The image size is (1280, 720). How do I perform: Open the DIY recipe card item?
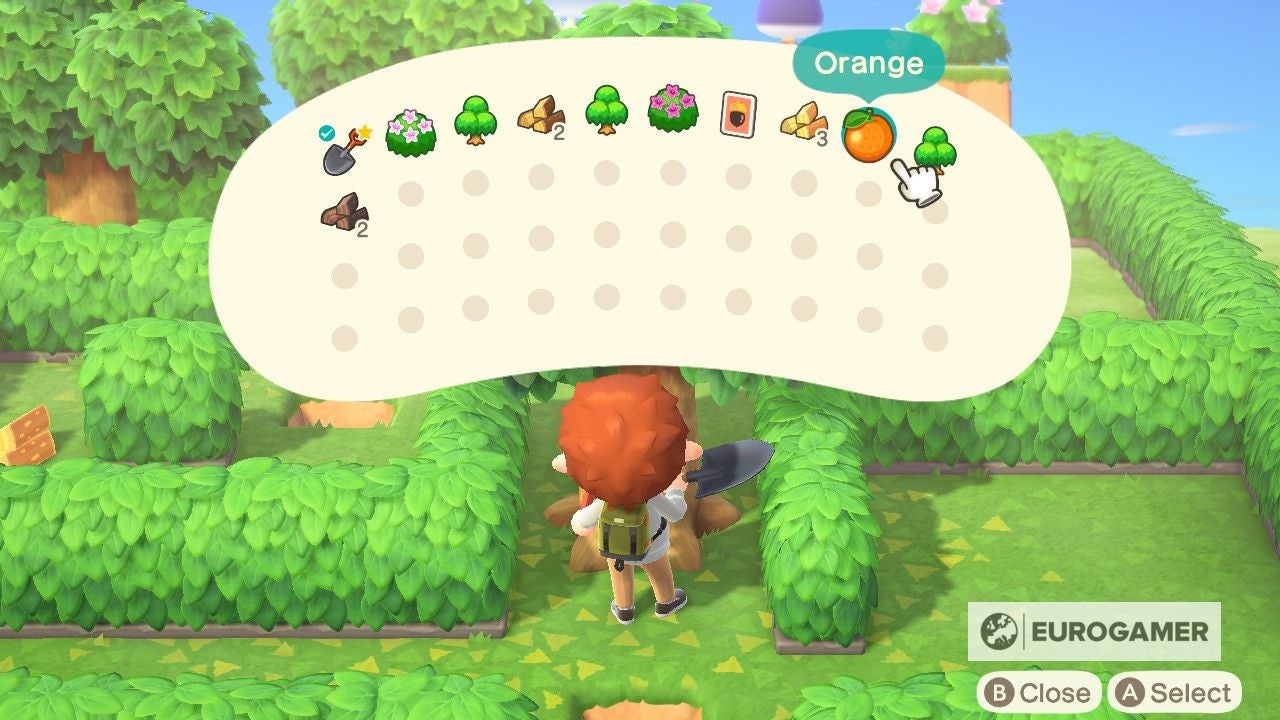(738, 114)
